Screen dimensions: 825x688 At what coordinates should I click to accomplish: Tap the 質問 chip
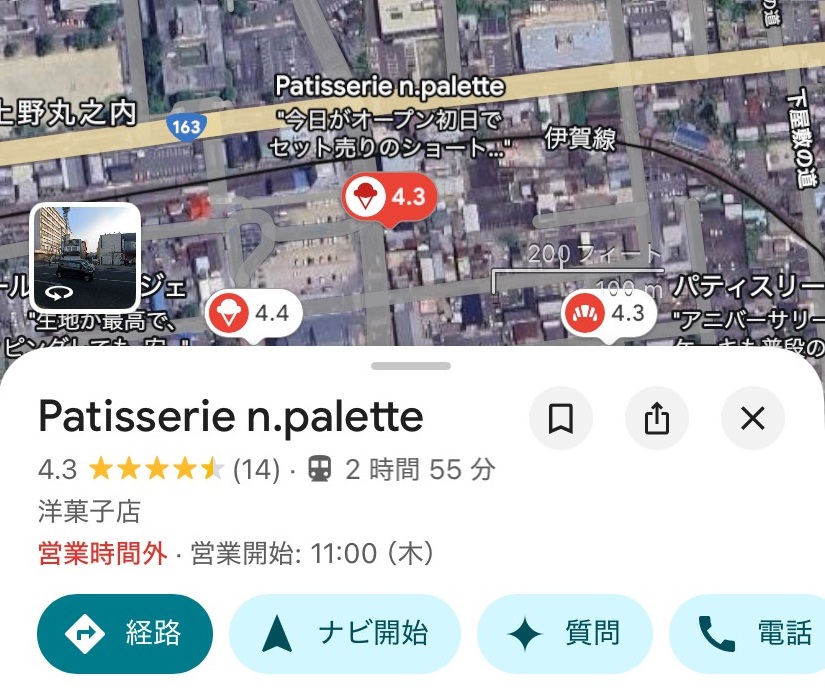click(x=565, y=633)
